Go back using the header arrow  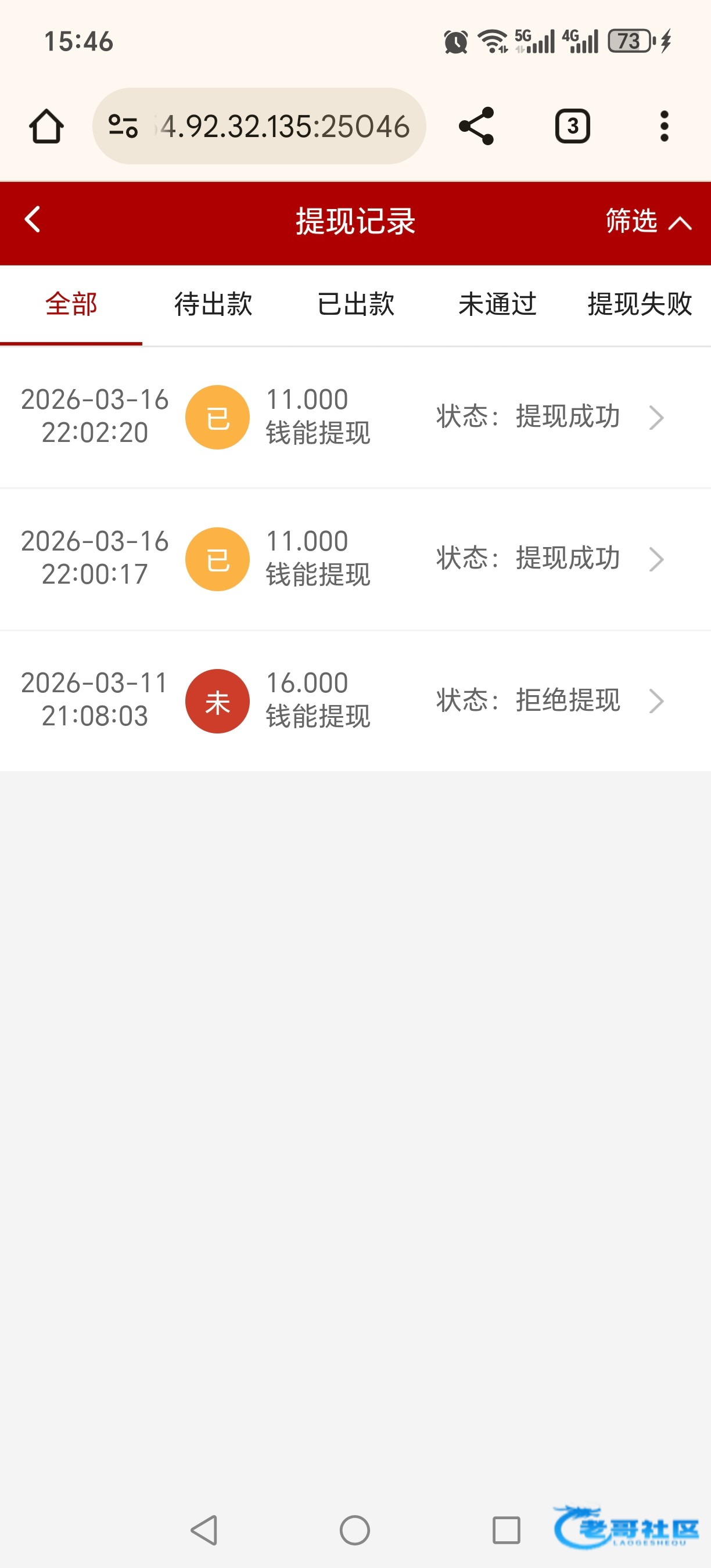[33, 220]
